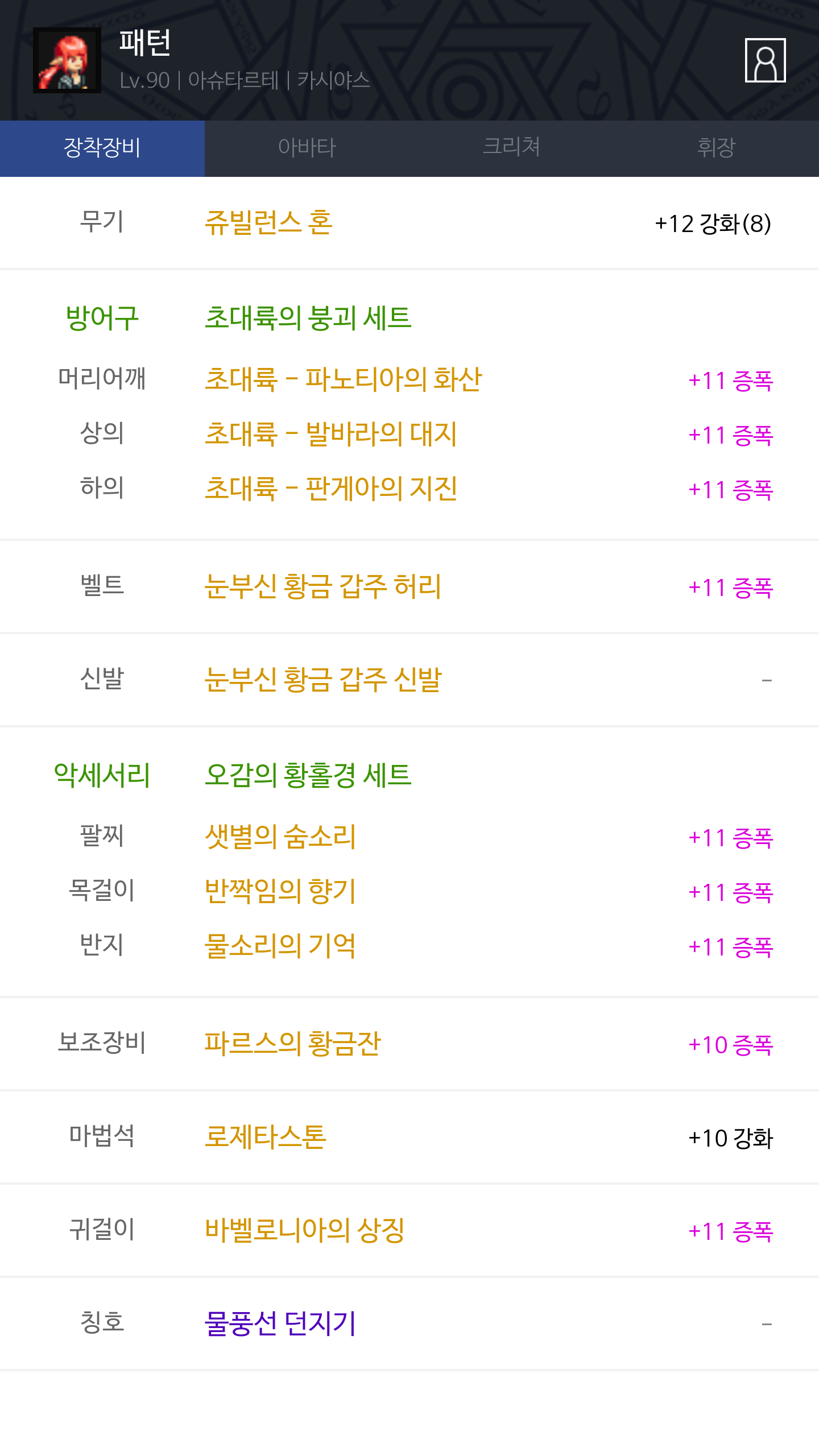Image resolution: width=819 pixels, height=1456 pixels.
Task: Open the 크리쳐 tab
Action: pos(511,148)
